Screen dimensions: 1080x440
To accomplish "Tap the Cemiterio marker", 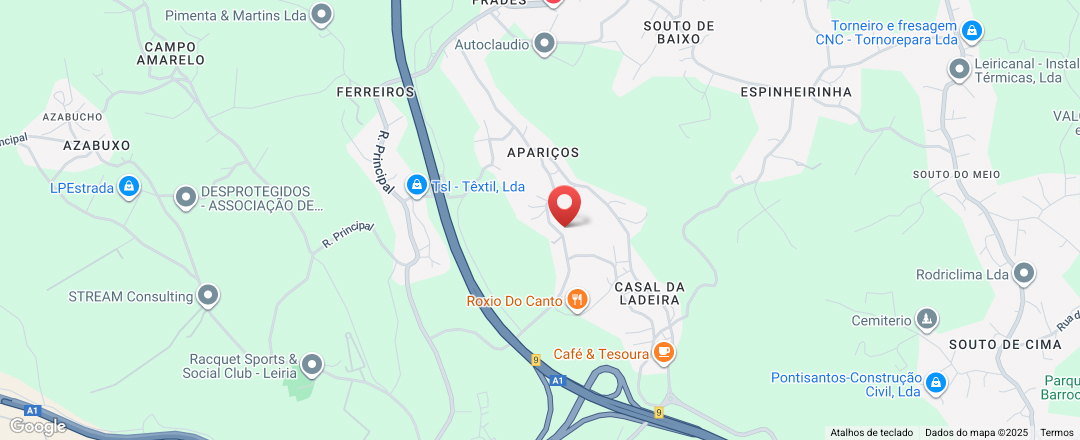I will point(928,320).
